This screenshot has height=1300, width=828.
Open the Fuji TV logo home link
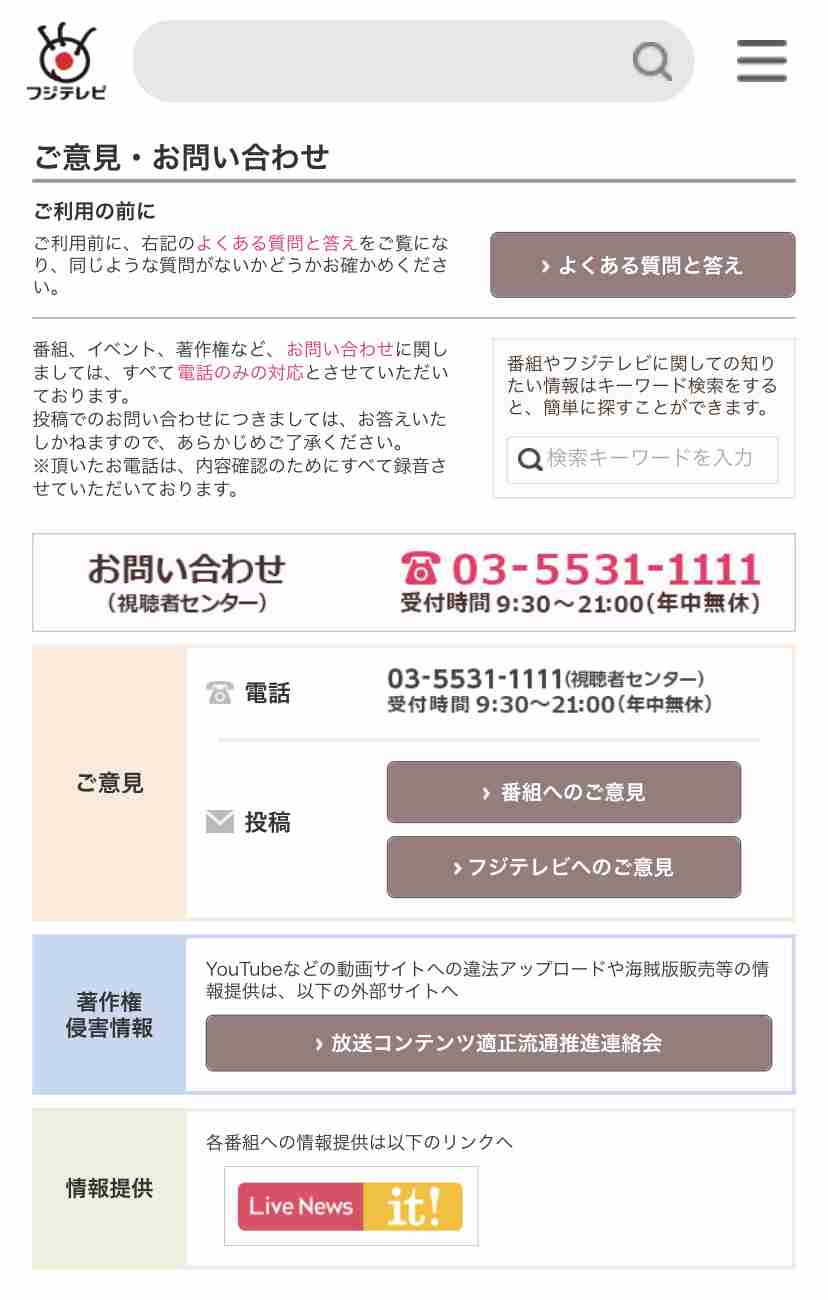point(66,62)
